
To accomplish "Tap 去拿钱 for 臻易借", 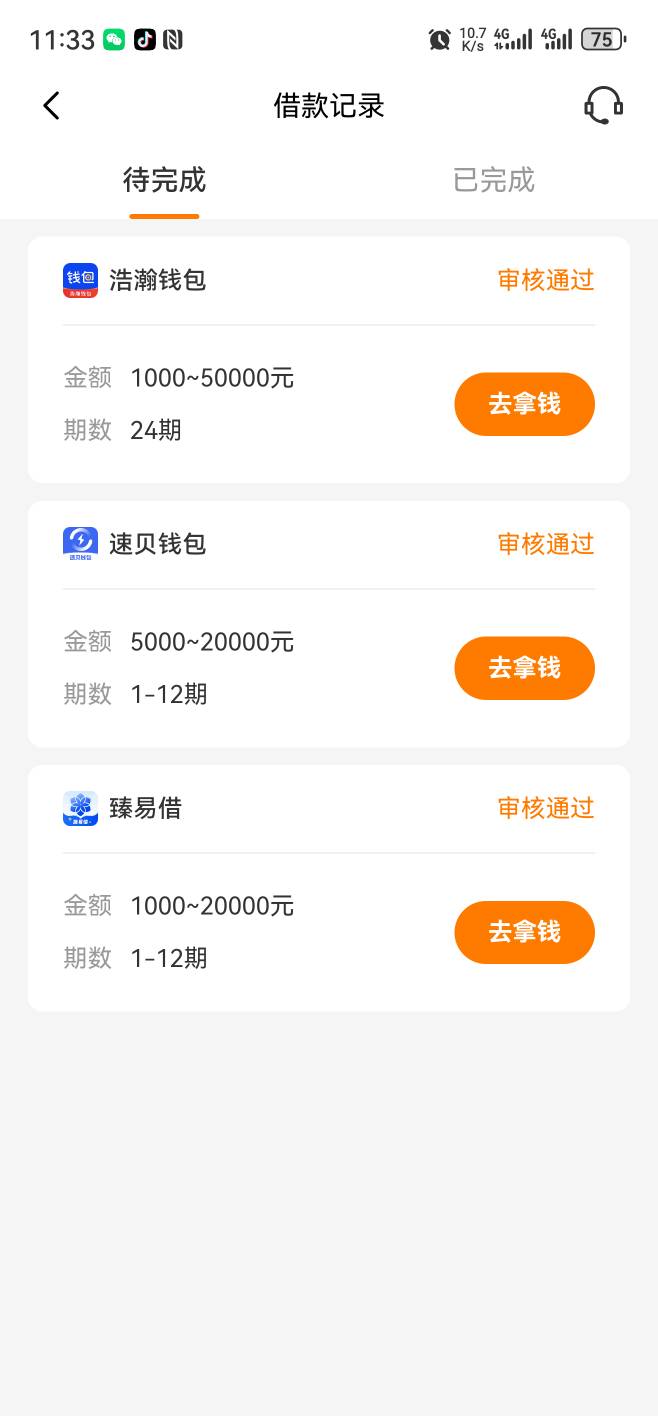I will point(525,932).
